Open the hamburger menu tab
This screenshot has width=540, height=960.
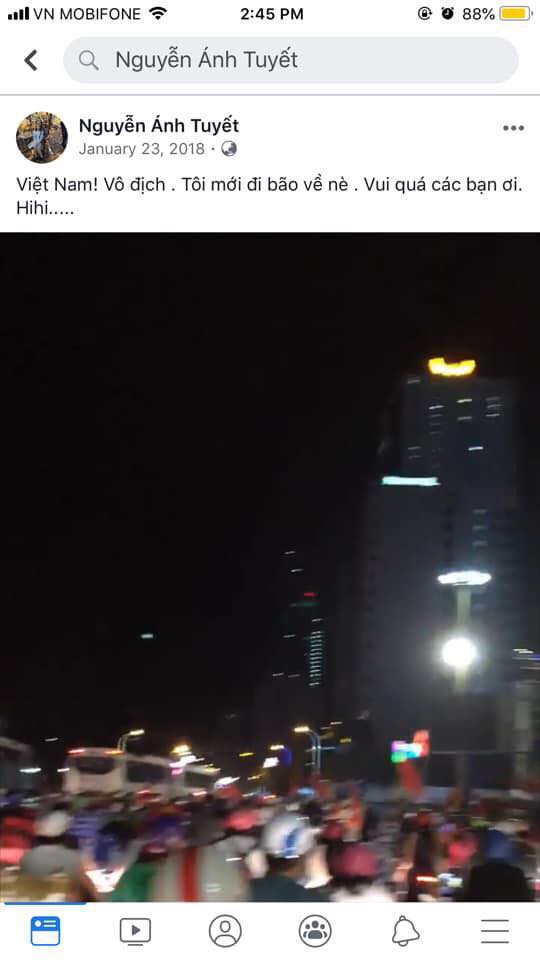pos(495,931)
